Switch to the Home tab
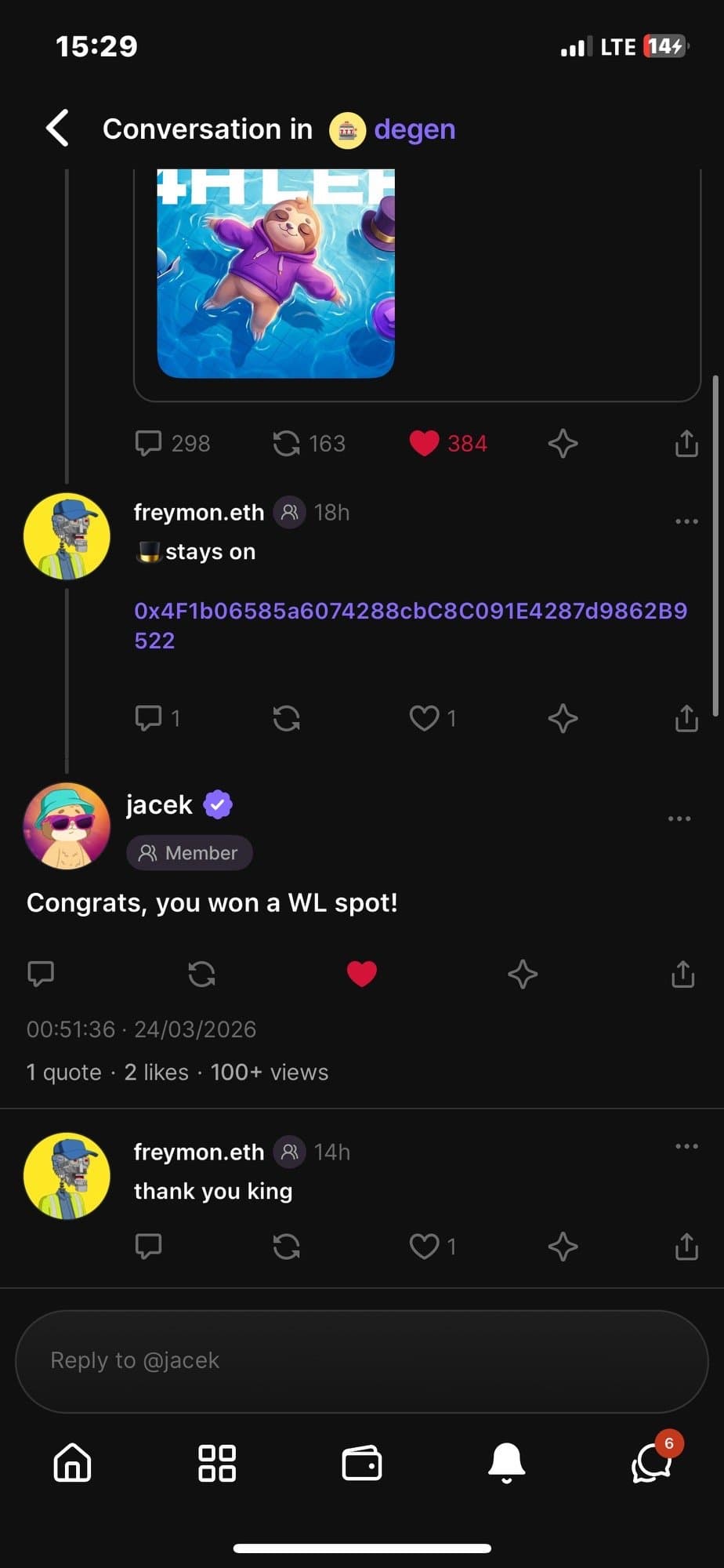 click(x=72, y=1463)
